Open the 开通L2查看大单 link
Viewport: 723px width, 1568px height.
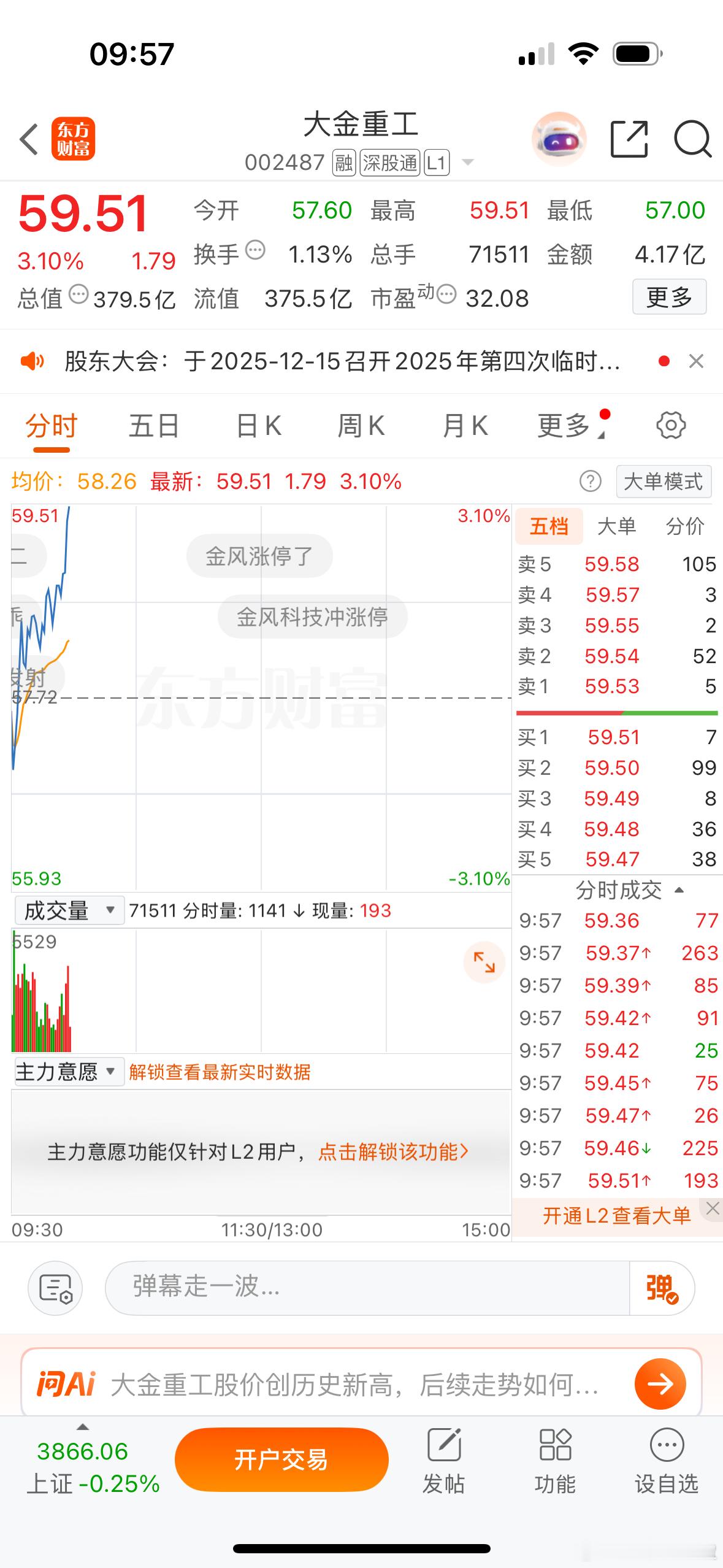click(618, 1215)
